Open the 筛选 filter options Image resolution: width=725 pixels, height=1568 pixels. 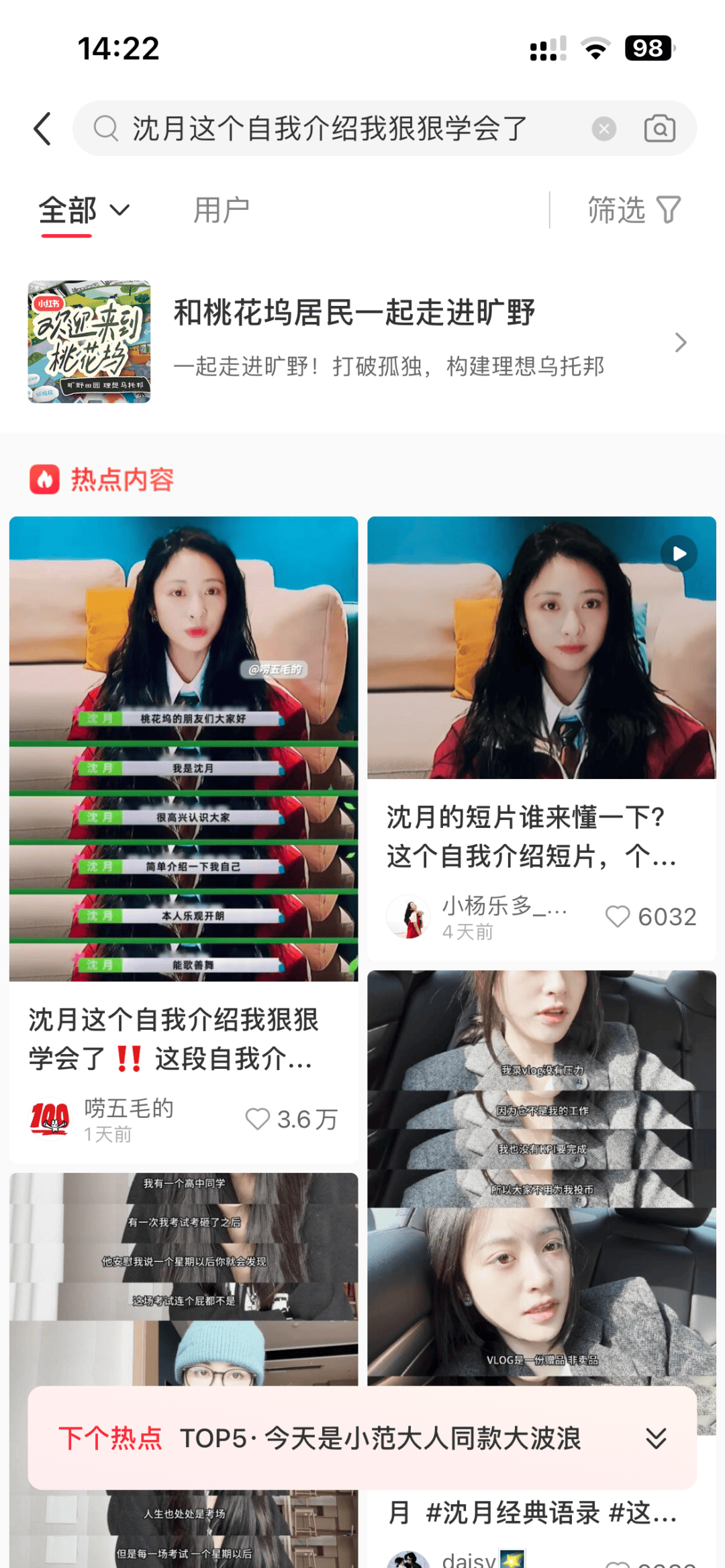click(634, 211)
